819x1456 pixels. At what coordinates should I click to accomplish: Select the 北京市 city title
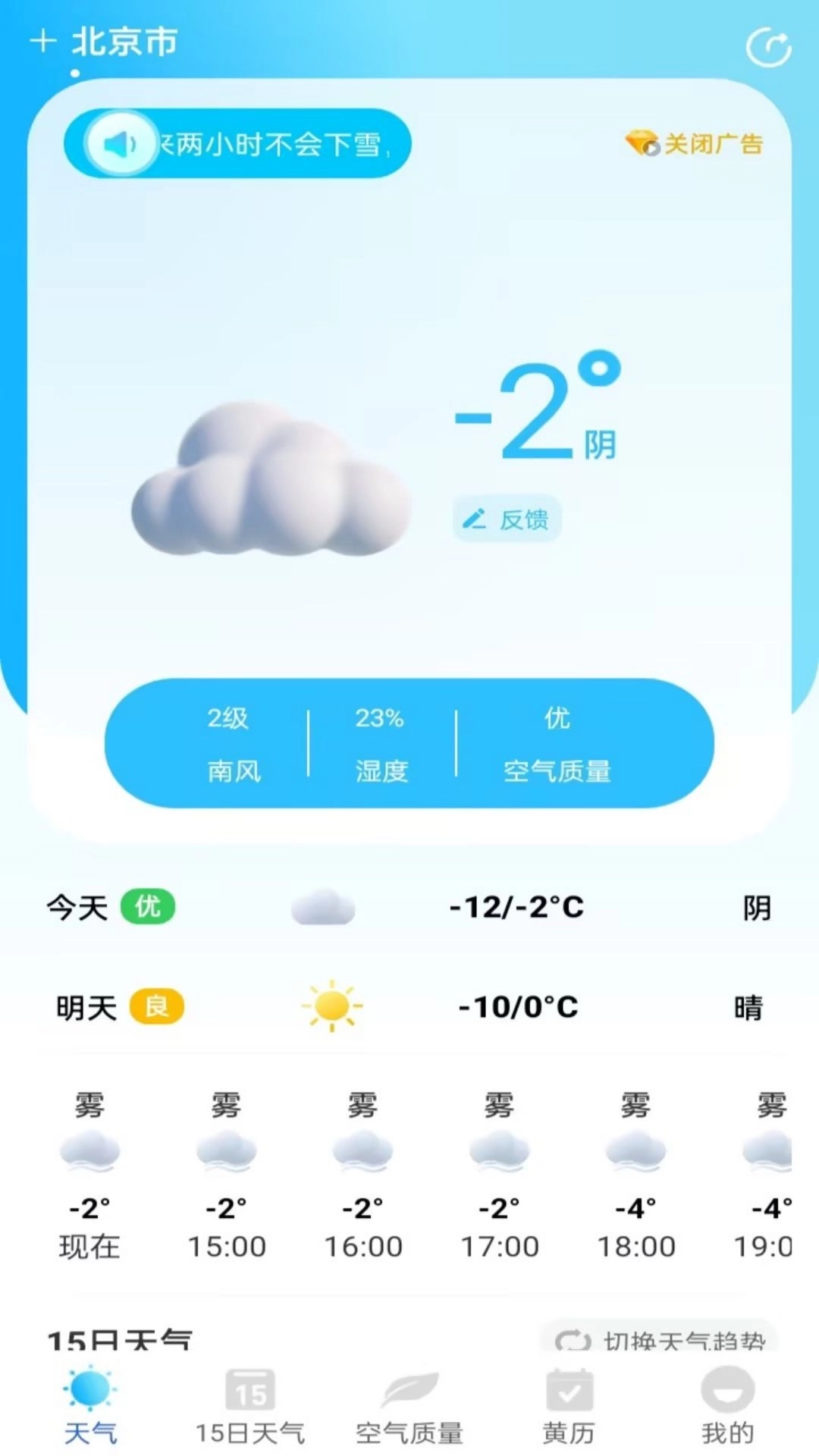tap(124, 43)
